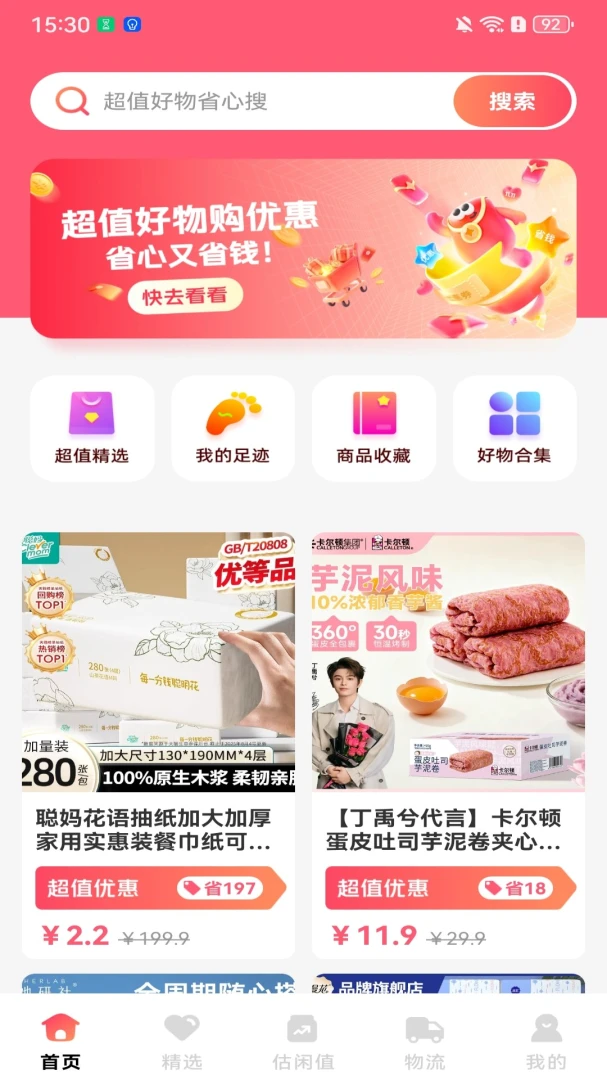Switch to the 精选 tab

(182, 1041)
